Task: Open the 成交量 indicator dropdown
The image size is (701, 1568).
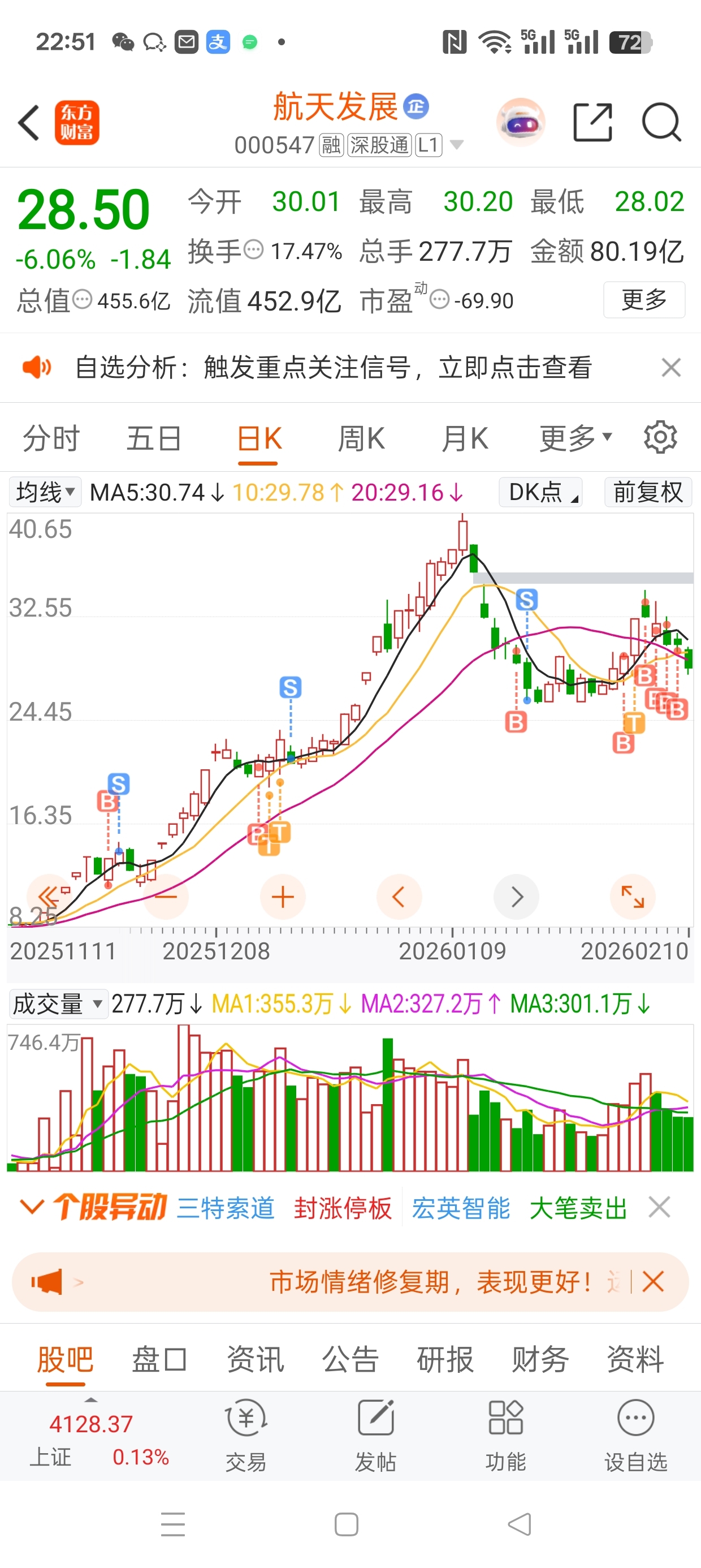Action: 57,1003
